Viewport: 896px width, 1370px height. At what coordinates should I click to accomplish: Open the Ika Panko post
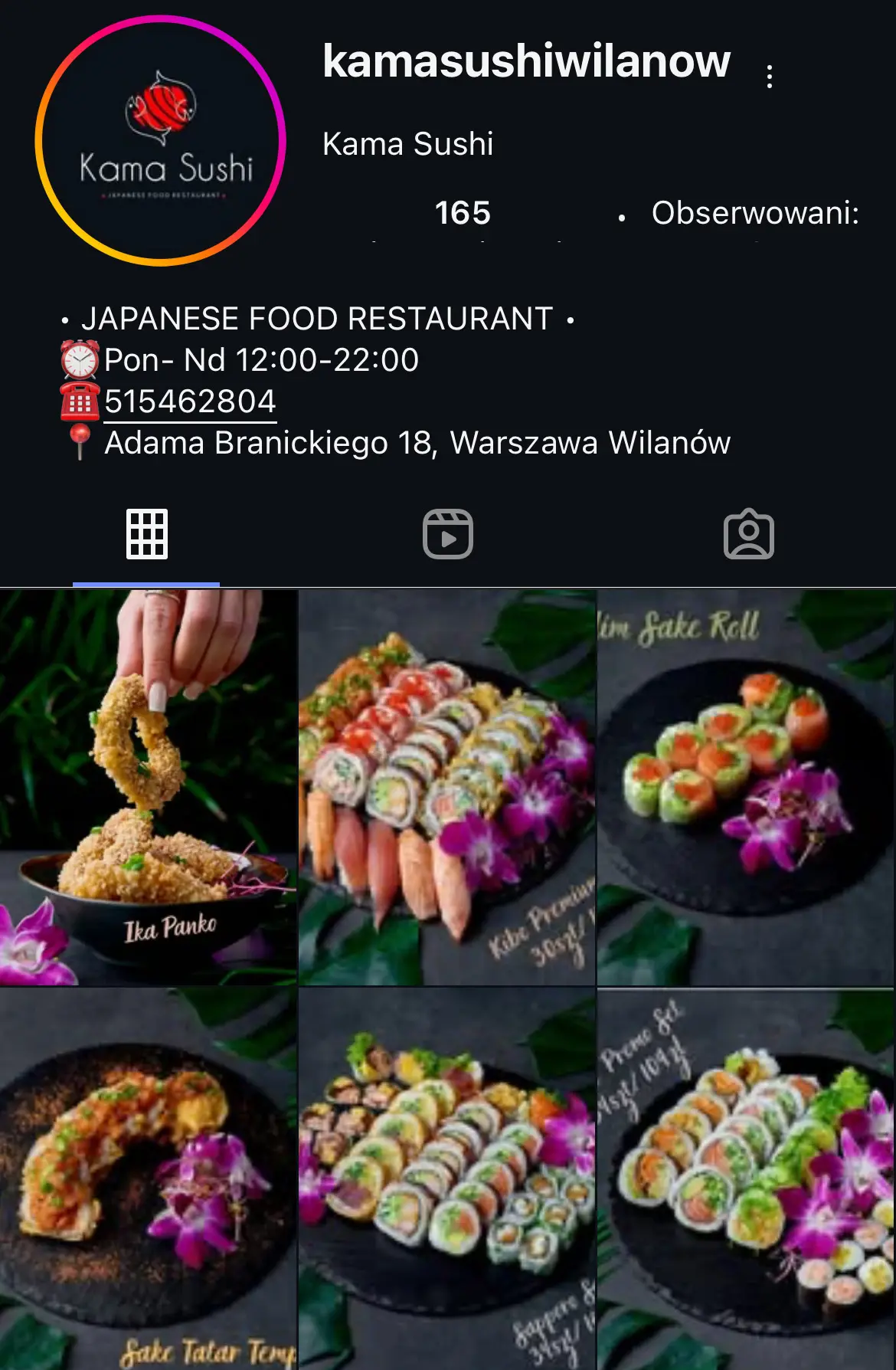pyautogui.click(x=148, y=787)
